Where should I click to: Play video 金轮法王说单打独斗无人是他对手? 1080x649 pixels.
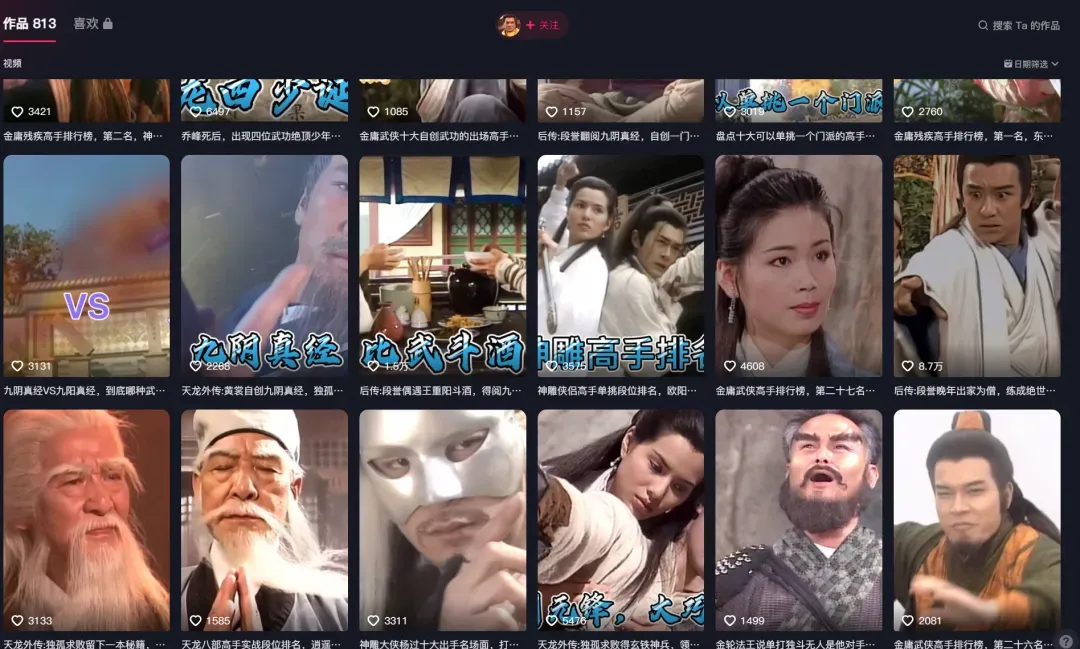click(x=798, y=520)
